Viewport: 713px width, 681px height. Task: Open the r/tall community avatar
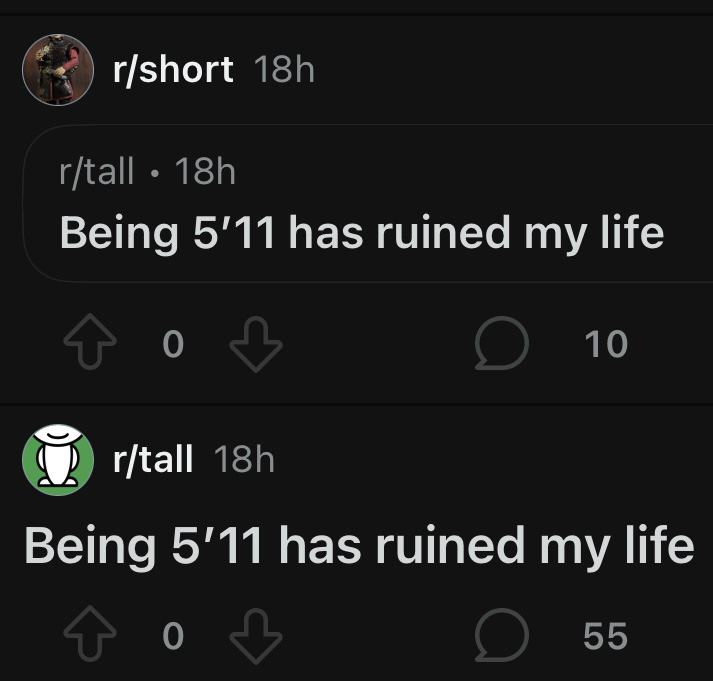57,460
